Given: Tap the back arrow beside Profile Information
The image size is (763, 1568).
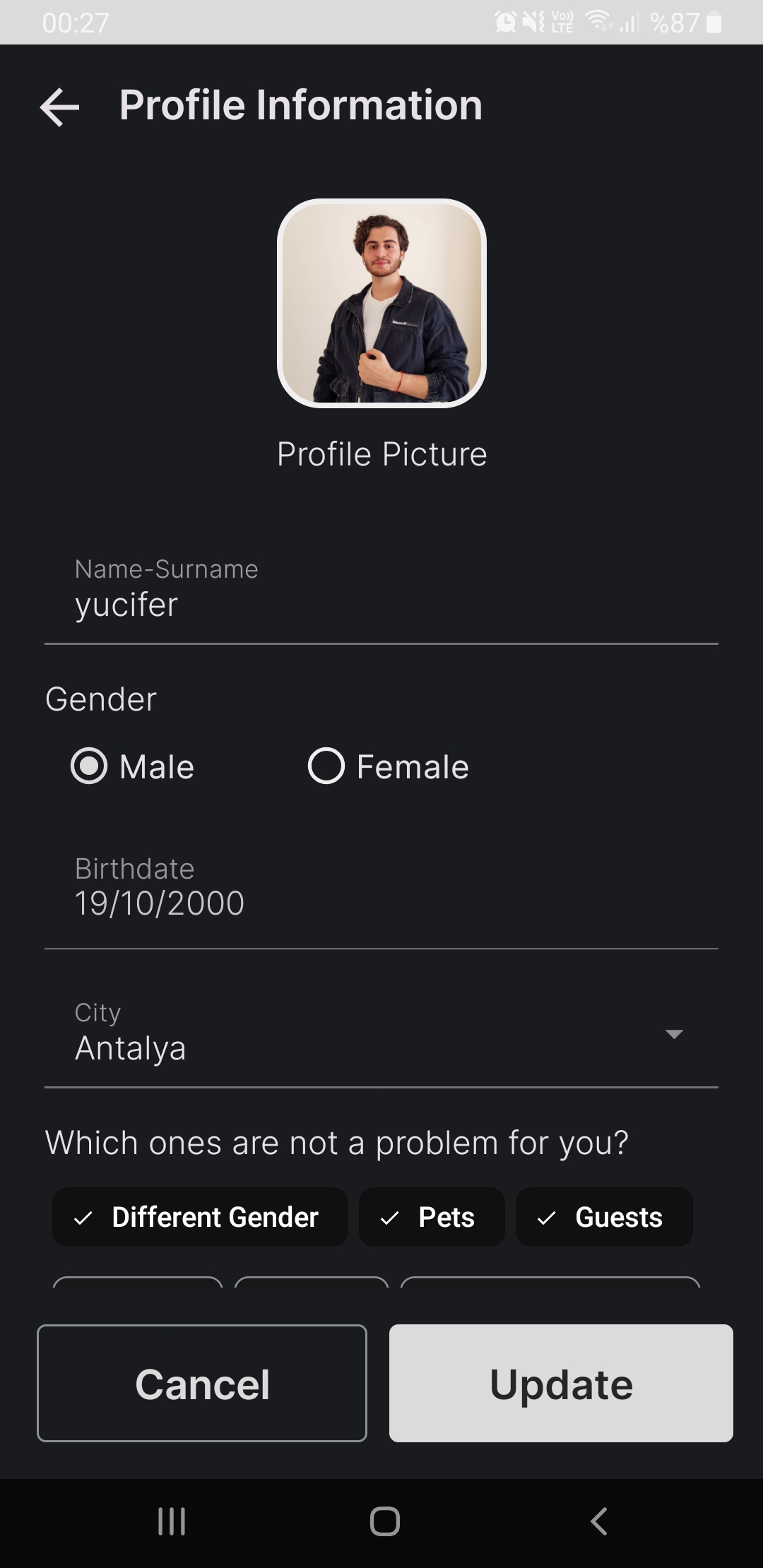Looking at the screenshot, I should coord(59,106).
